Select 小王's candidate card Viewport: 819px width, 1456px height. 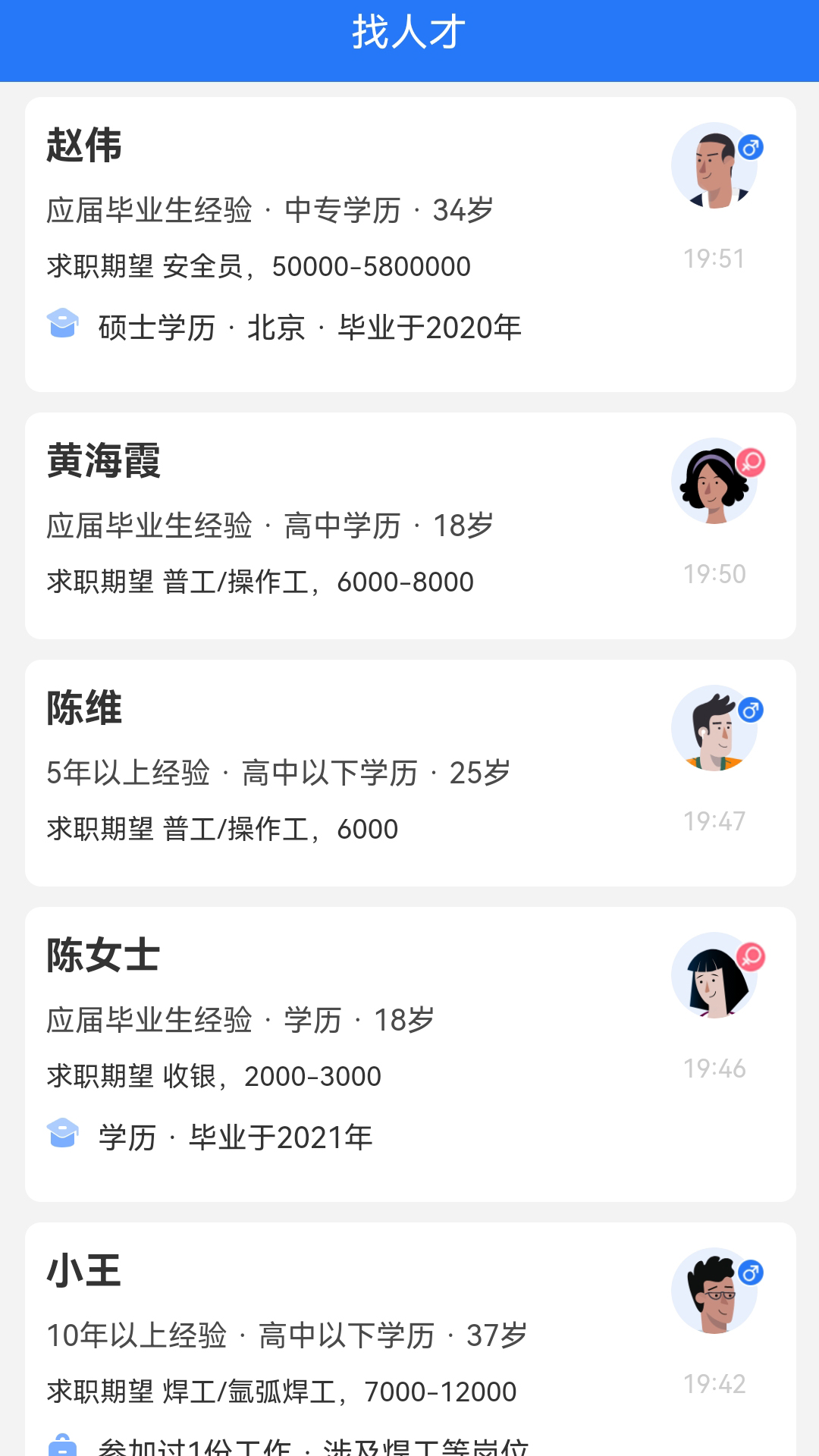409,1335
